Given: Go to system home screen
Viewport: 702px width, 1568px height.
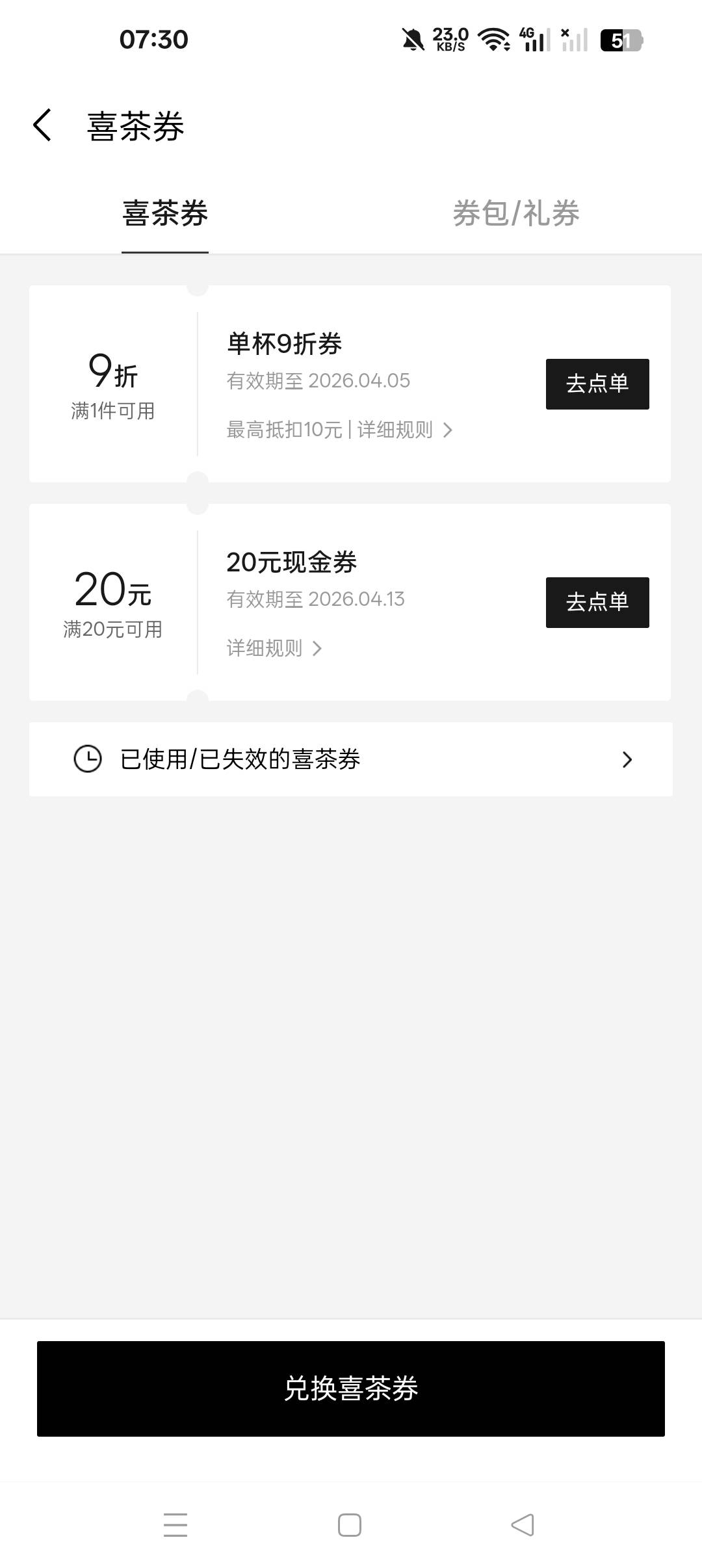Looking at the screenshot, I should click(350, 1525).
